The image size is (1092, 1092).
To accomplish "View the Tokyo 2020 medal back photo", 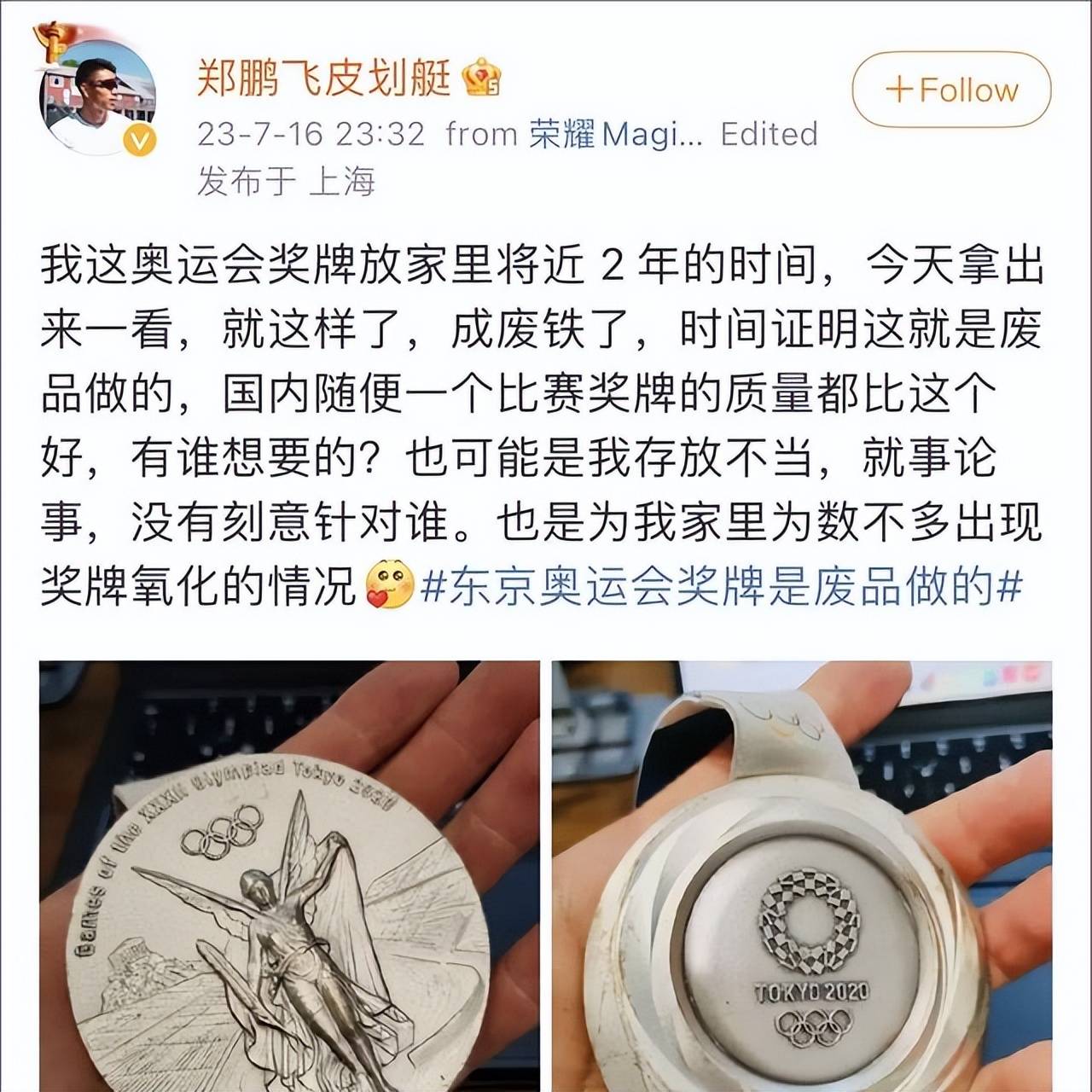I will [x=801, y=876].
